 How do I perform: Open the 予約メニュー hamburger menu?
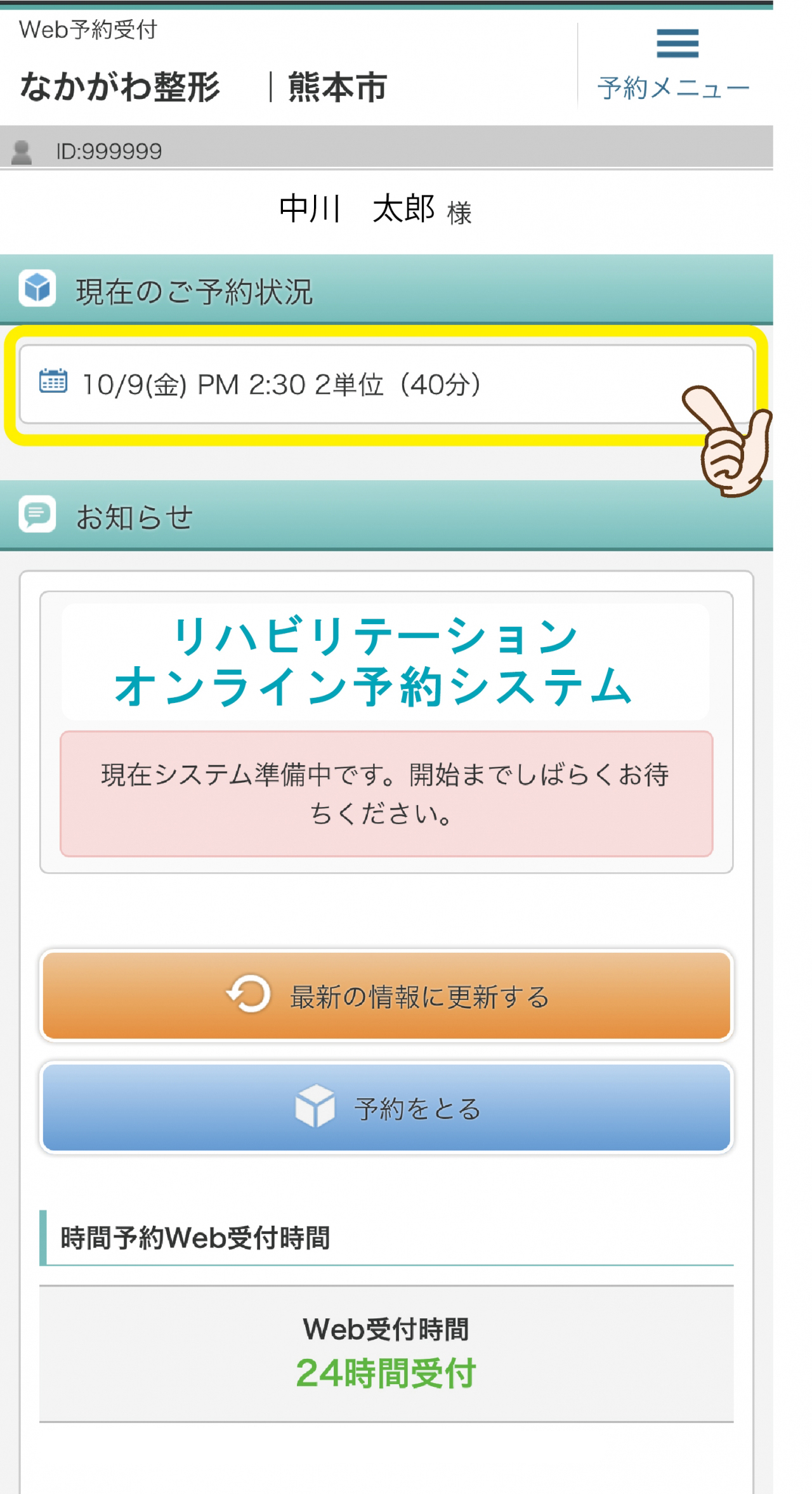(675, 65)
